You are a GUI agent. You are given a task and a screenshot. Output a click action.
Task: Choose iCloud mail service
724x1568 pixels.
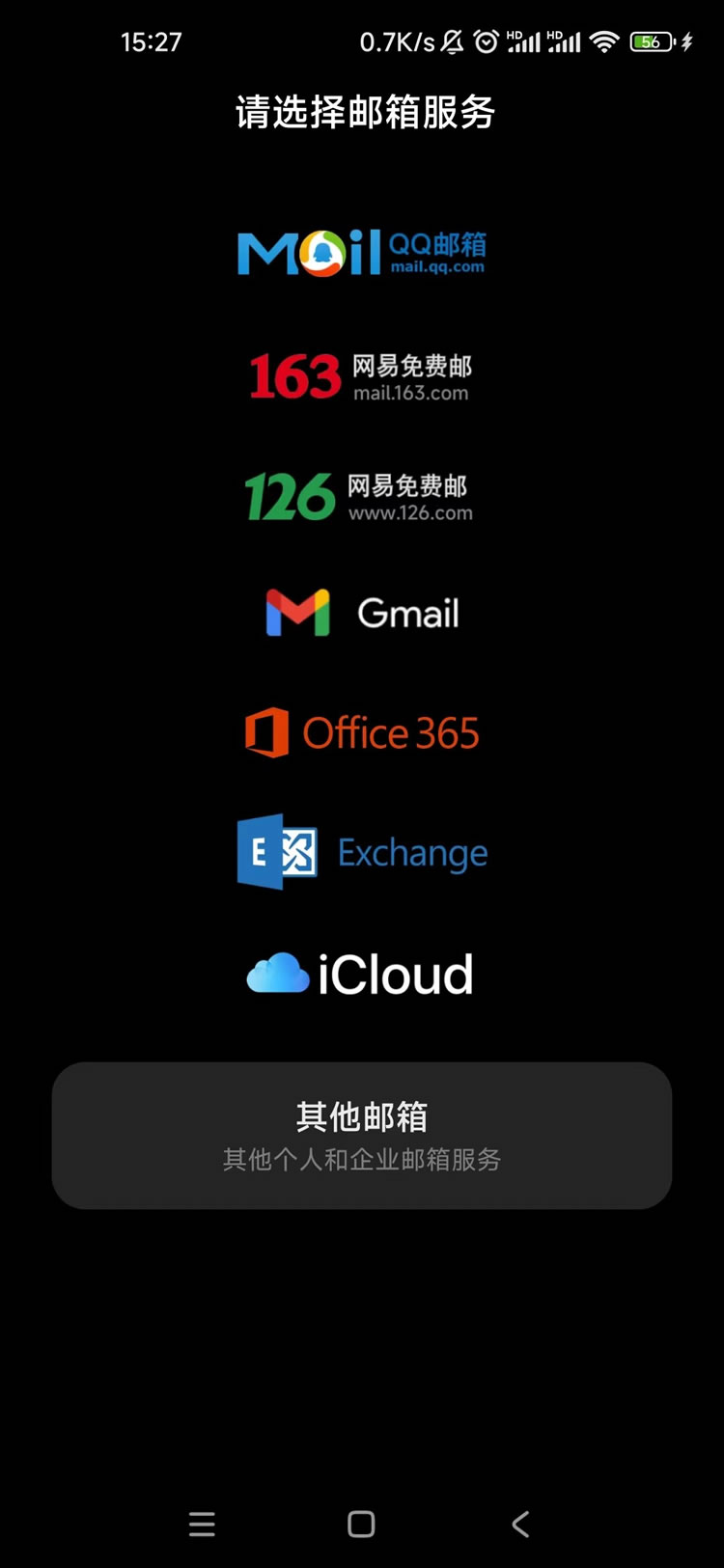point(360,974)
